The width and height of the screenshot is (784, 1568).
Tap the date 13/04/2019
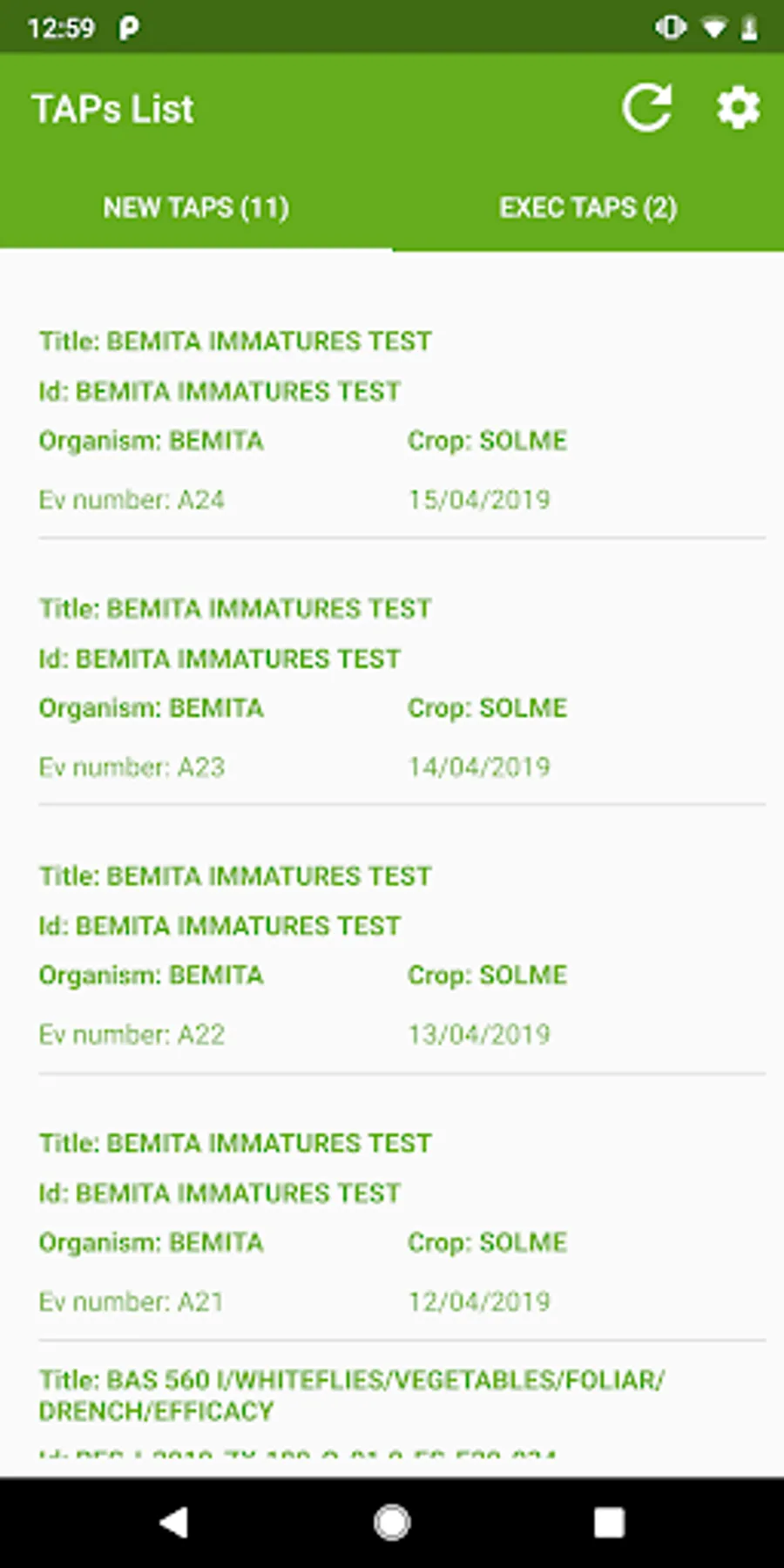coord(478,1034)
